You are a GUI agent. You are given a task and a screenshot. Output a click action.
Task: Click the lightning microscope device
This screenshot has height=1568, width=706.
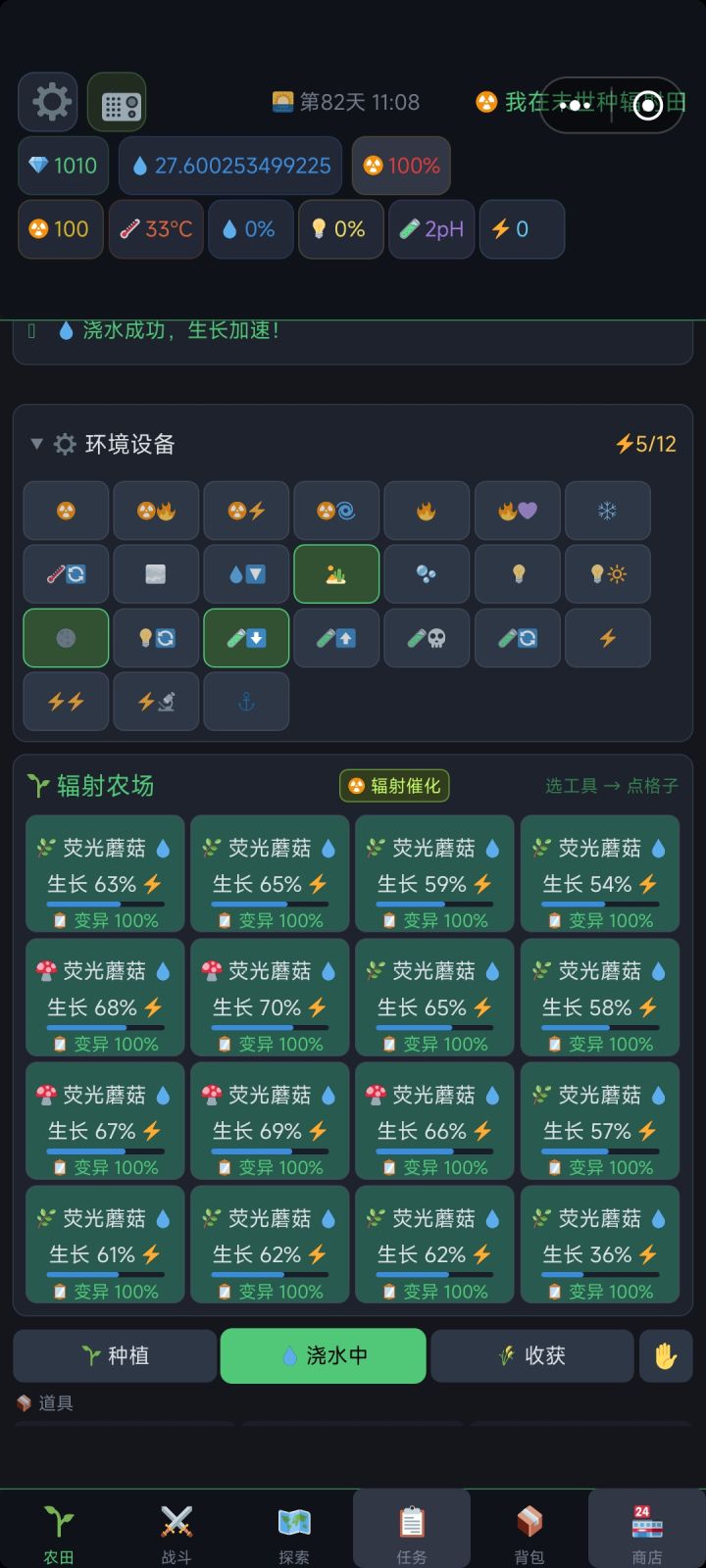(x=156, y=702)
